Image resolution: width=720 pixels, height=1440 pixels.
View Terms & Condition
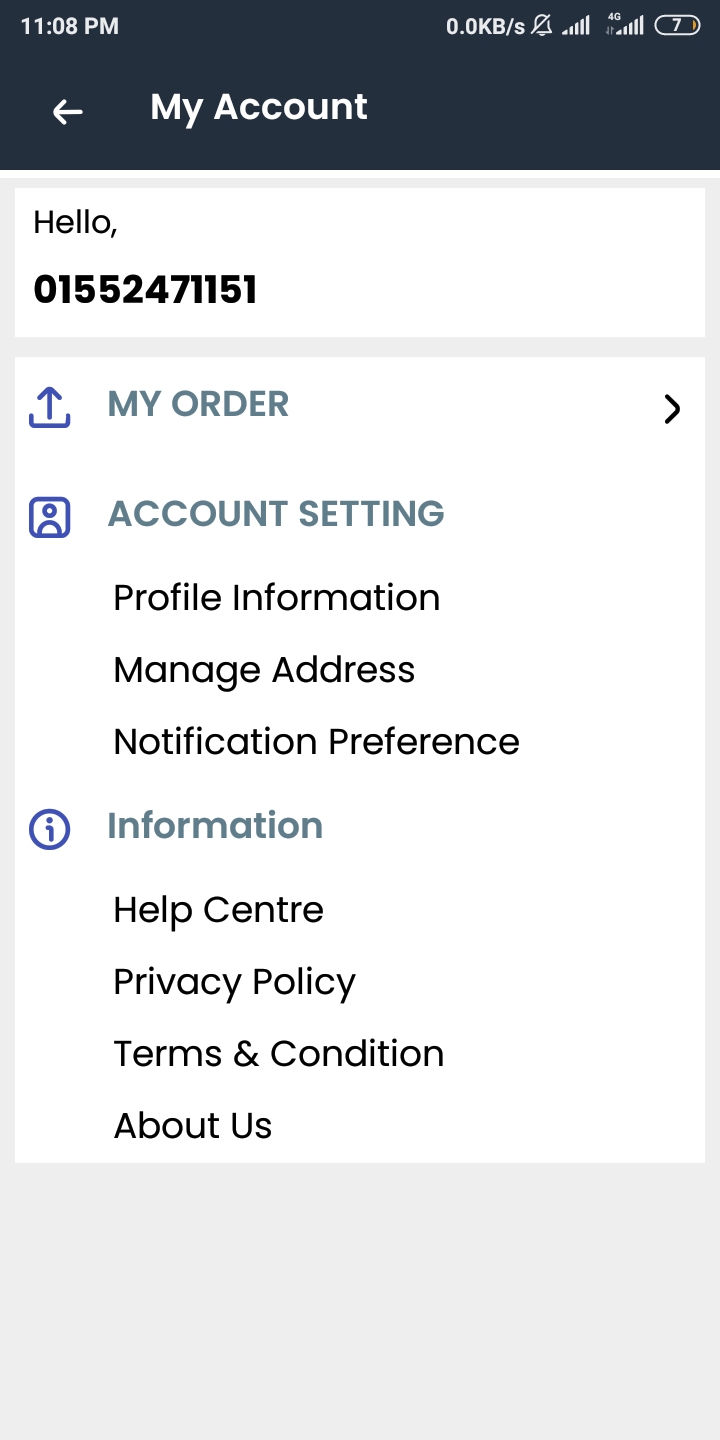(x=279, y=1054)
